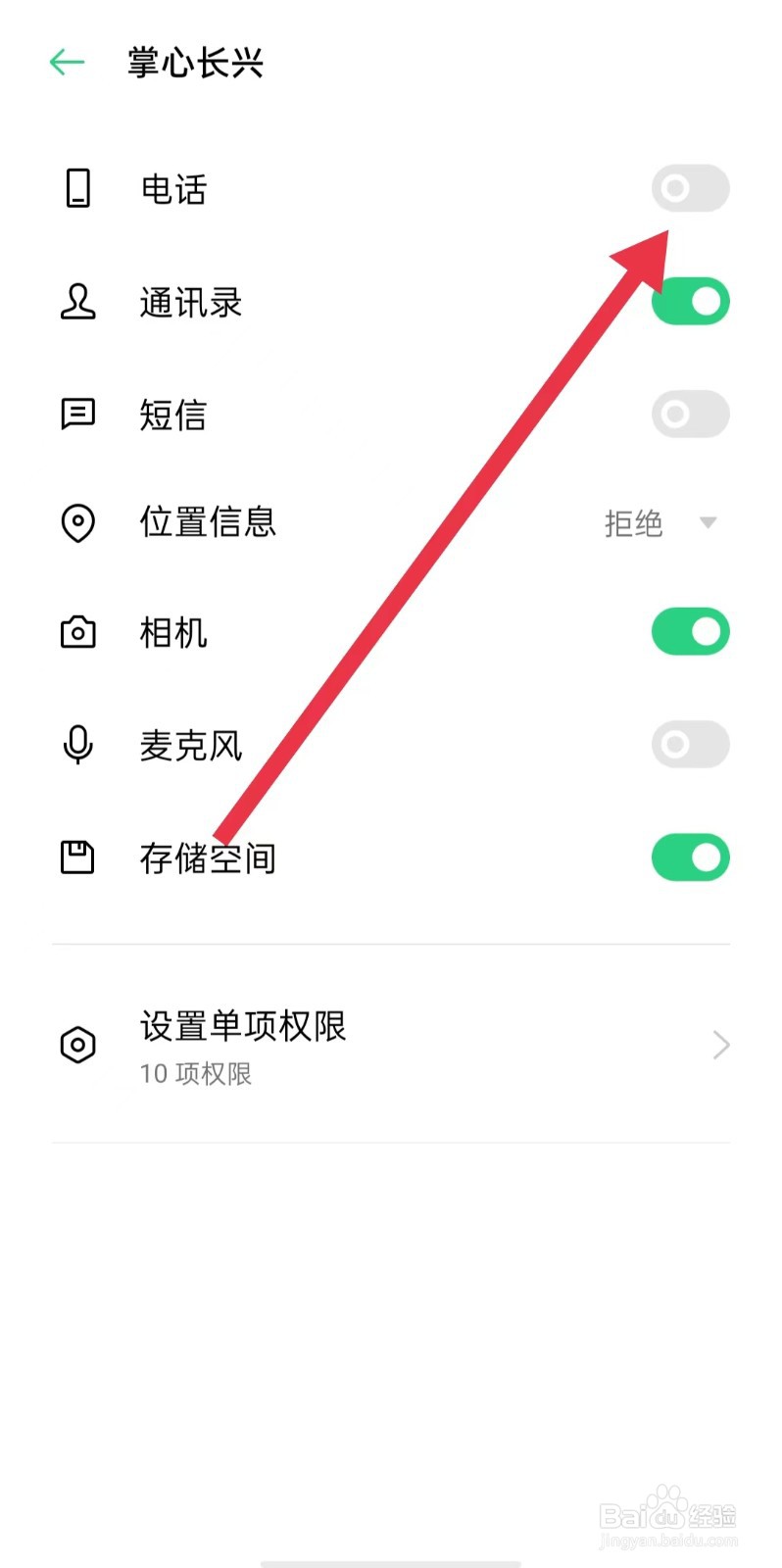The image size is (782, 1568).
Task: Click the microphone icon beside 麦克风
Action: 78,745
